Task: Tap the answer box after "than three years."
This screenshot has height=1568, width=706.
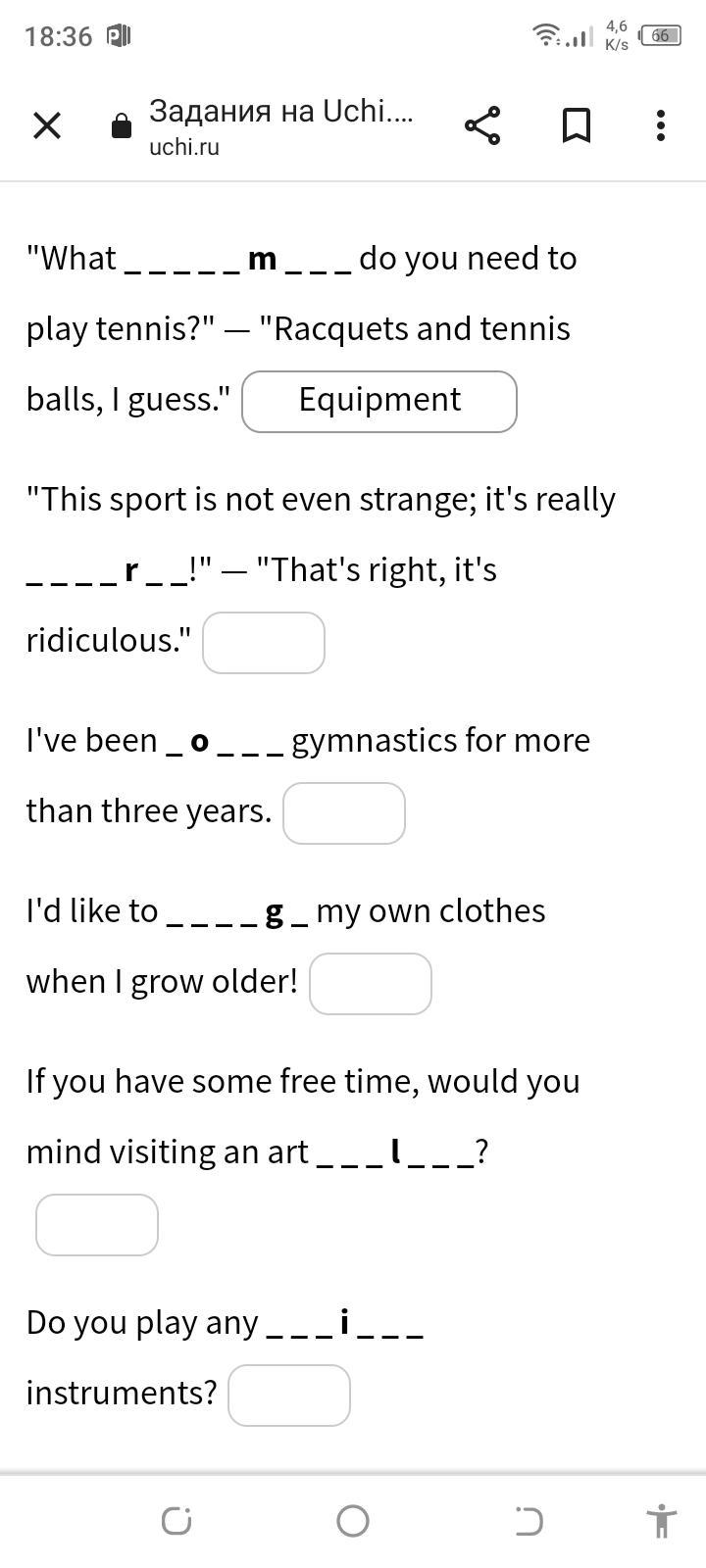Action: (x=344, y=813)
